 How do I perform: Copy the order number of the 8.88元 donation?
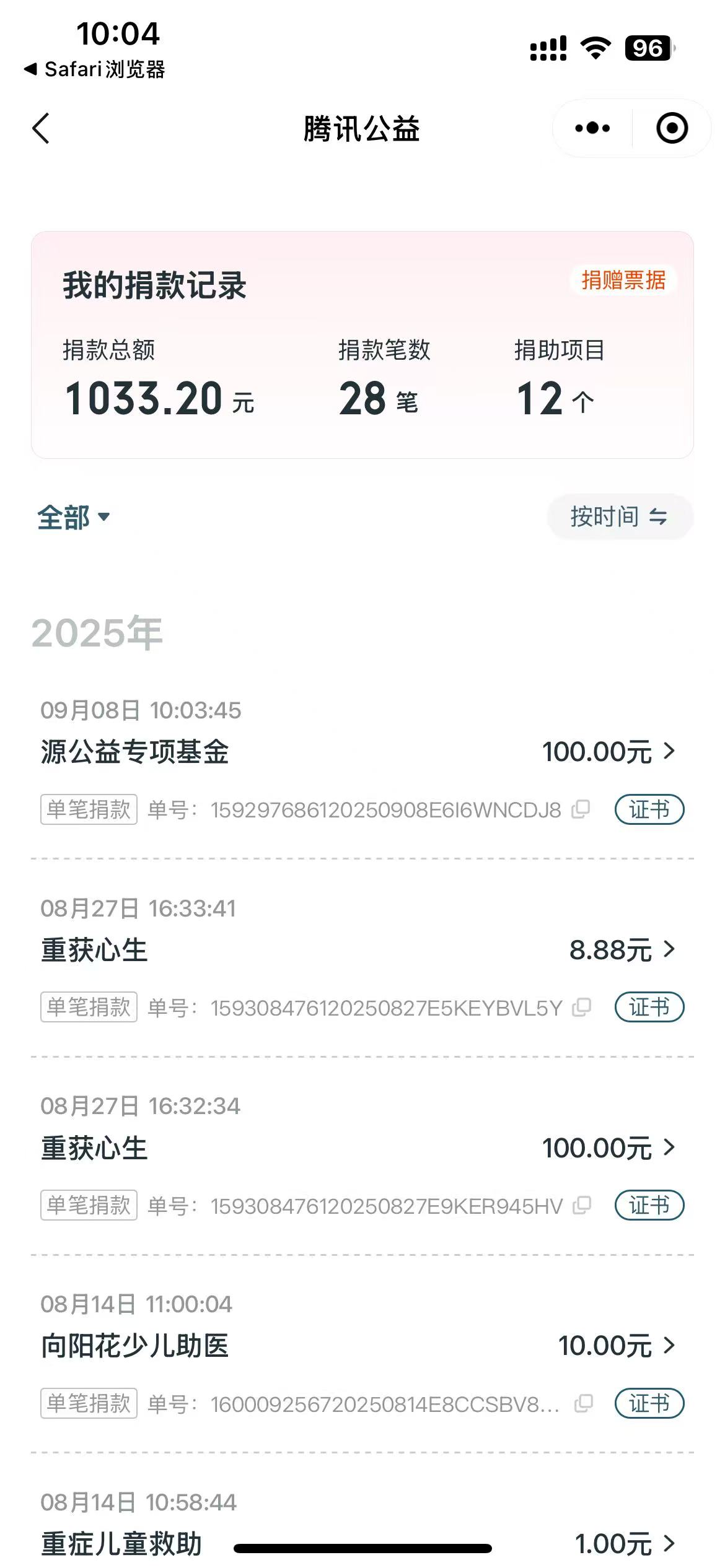[581, 1008]
